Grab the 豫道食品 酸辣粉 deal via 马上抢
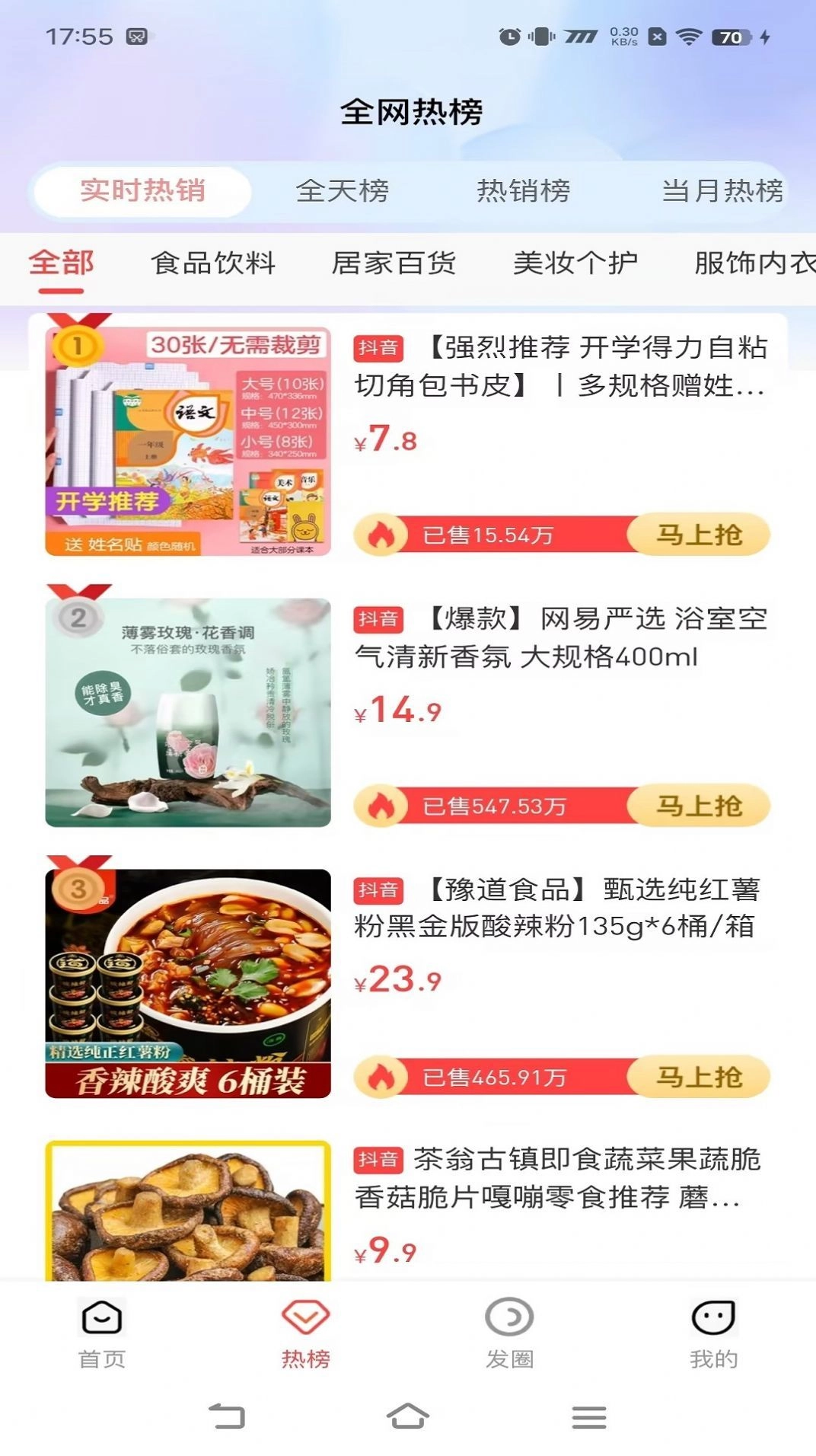 point(699,1077)
